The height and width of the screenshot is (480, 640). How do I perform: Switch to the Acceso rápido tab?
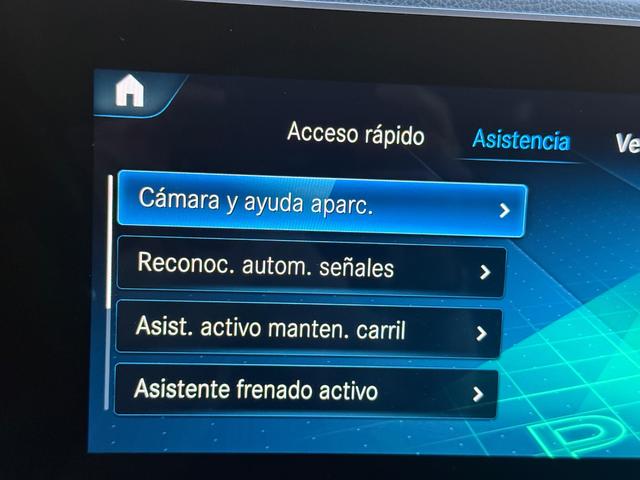pyautogui.click(x=355, y=133)
